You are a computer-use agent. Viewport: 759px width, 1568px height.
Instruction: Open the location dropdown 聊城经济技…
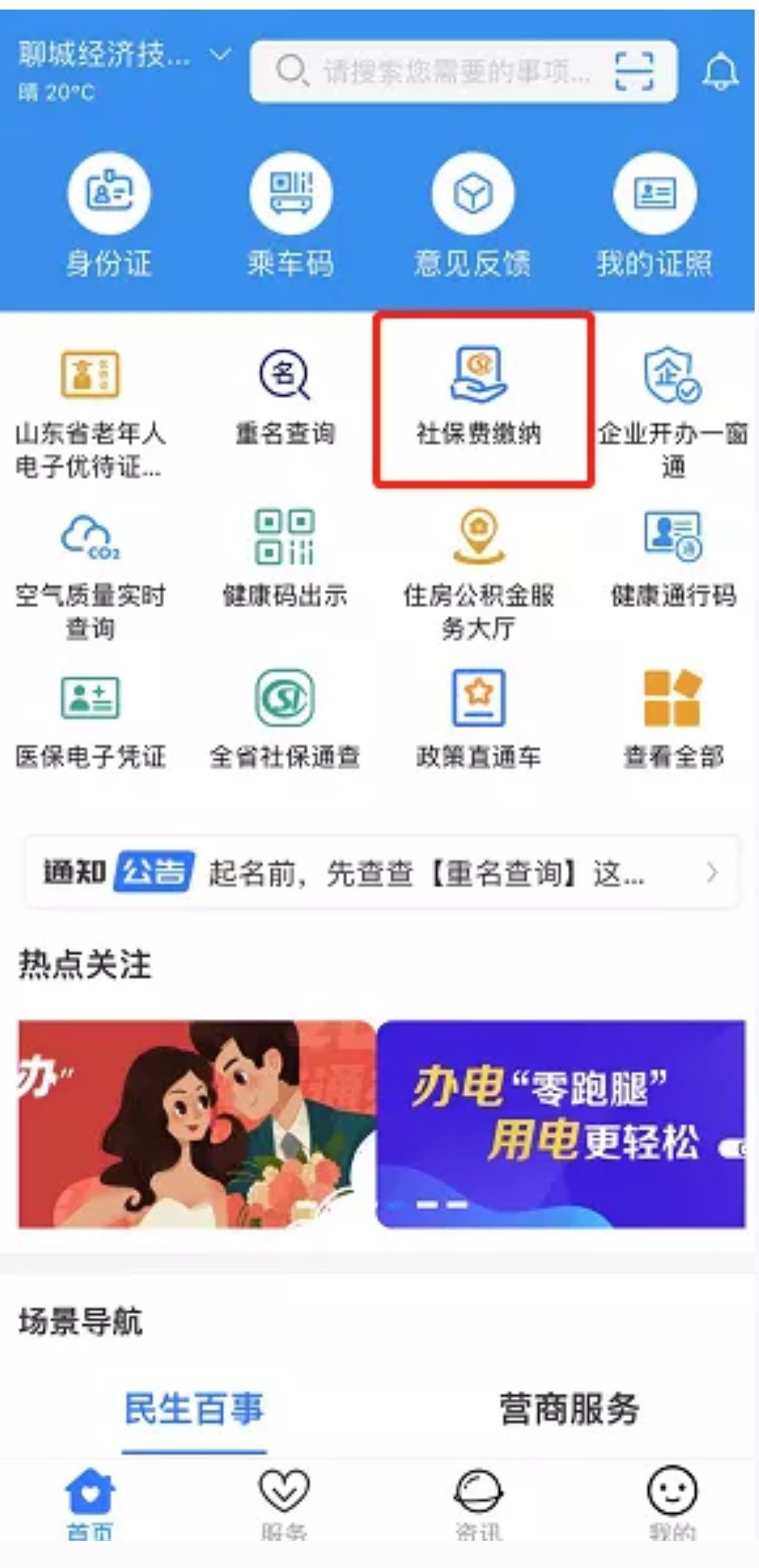coord(124,57)
